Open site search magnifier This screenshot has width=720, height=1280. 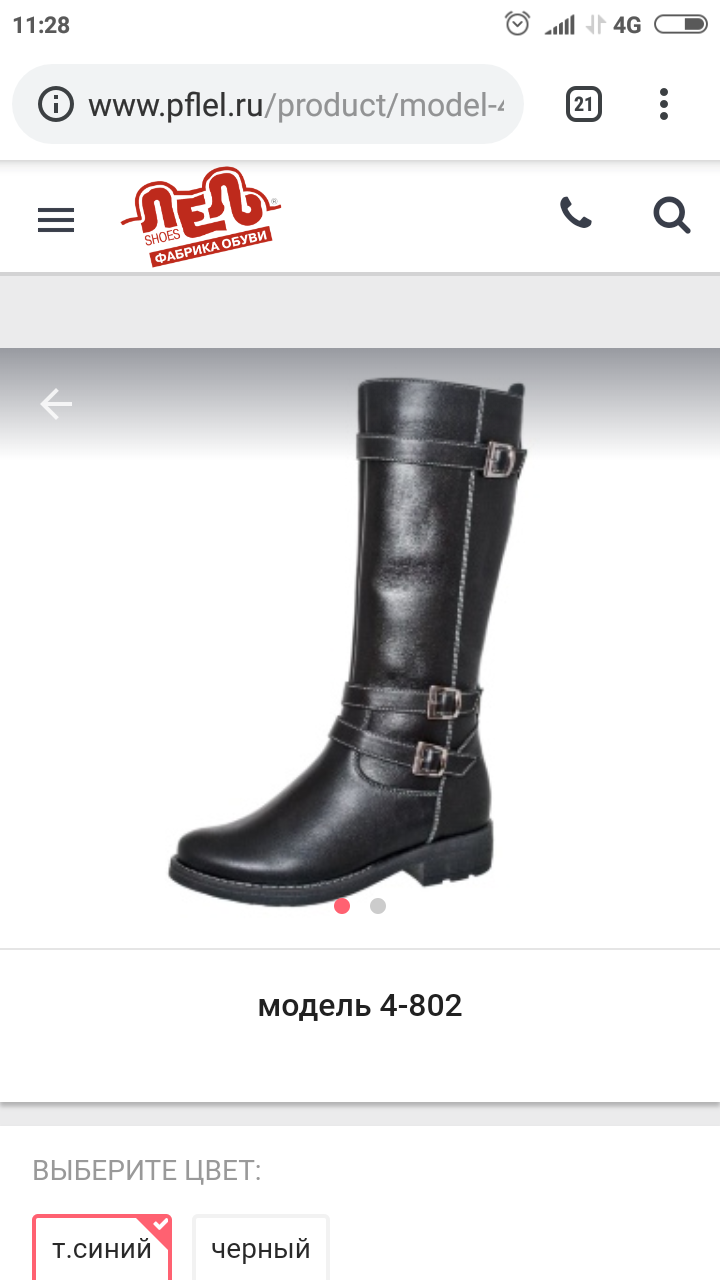click(x=671, y=214)
